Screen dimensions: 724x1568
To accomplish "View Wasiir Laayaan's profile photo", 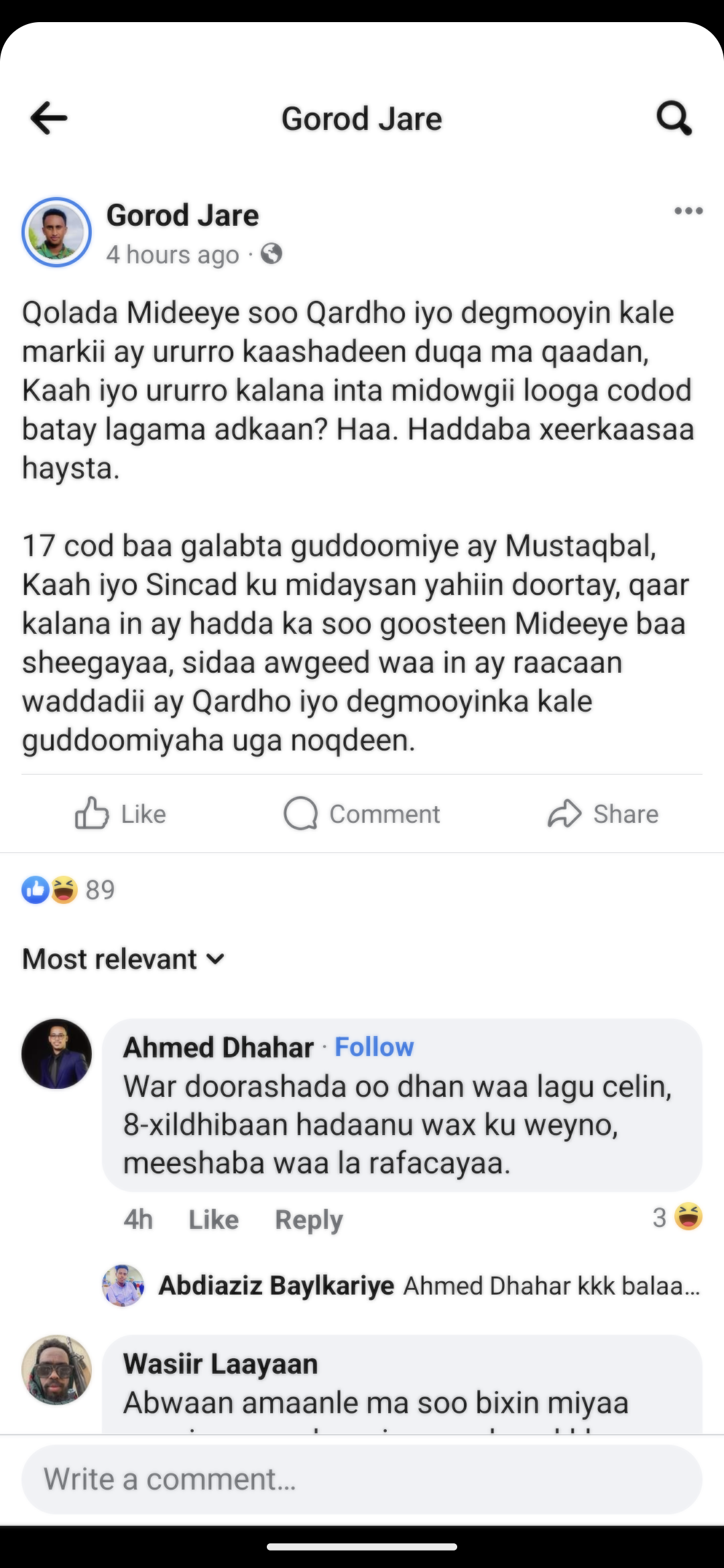I will point(57,1370).
